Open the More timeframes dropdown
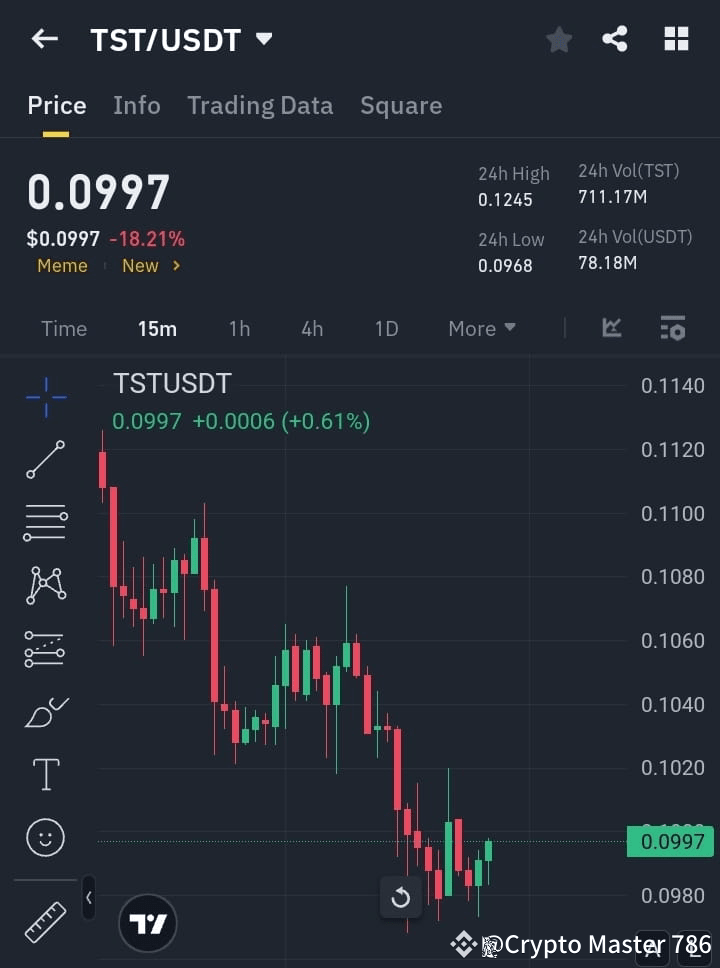This screenshot has height=968, width=720. pyautogui.click(x=481, y=328)
